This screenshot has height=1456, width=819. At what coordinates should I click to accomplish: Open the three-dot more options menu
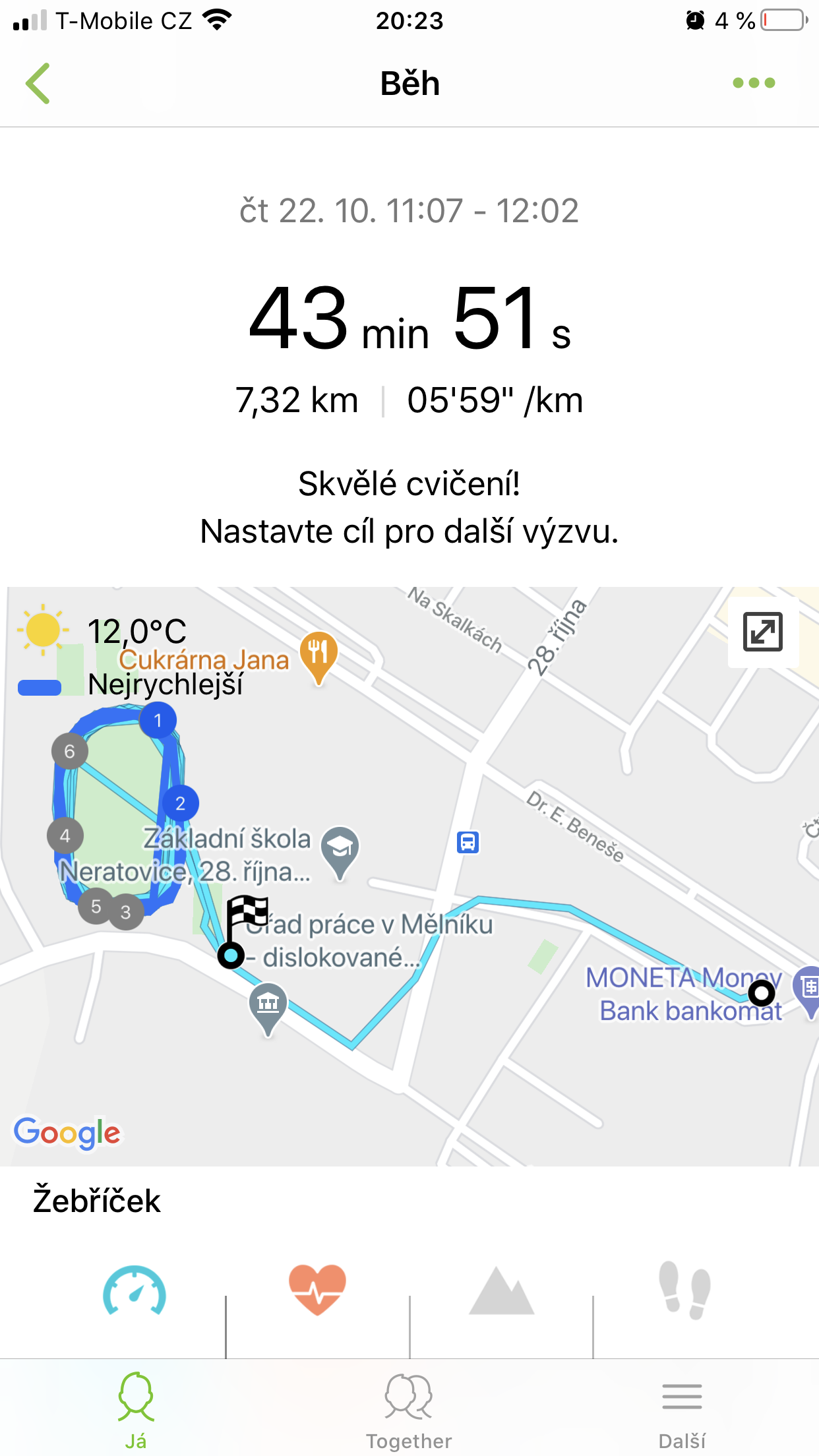[754, 83]
